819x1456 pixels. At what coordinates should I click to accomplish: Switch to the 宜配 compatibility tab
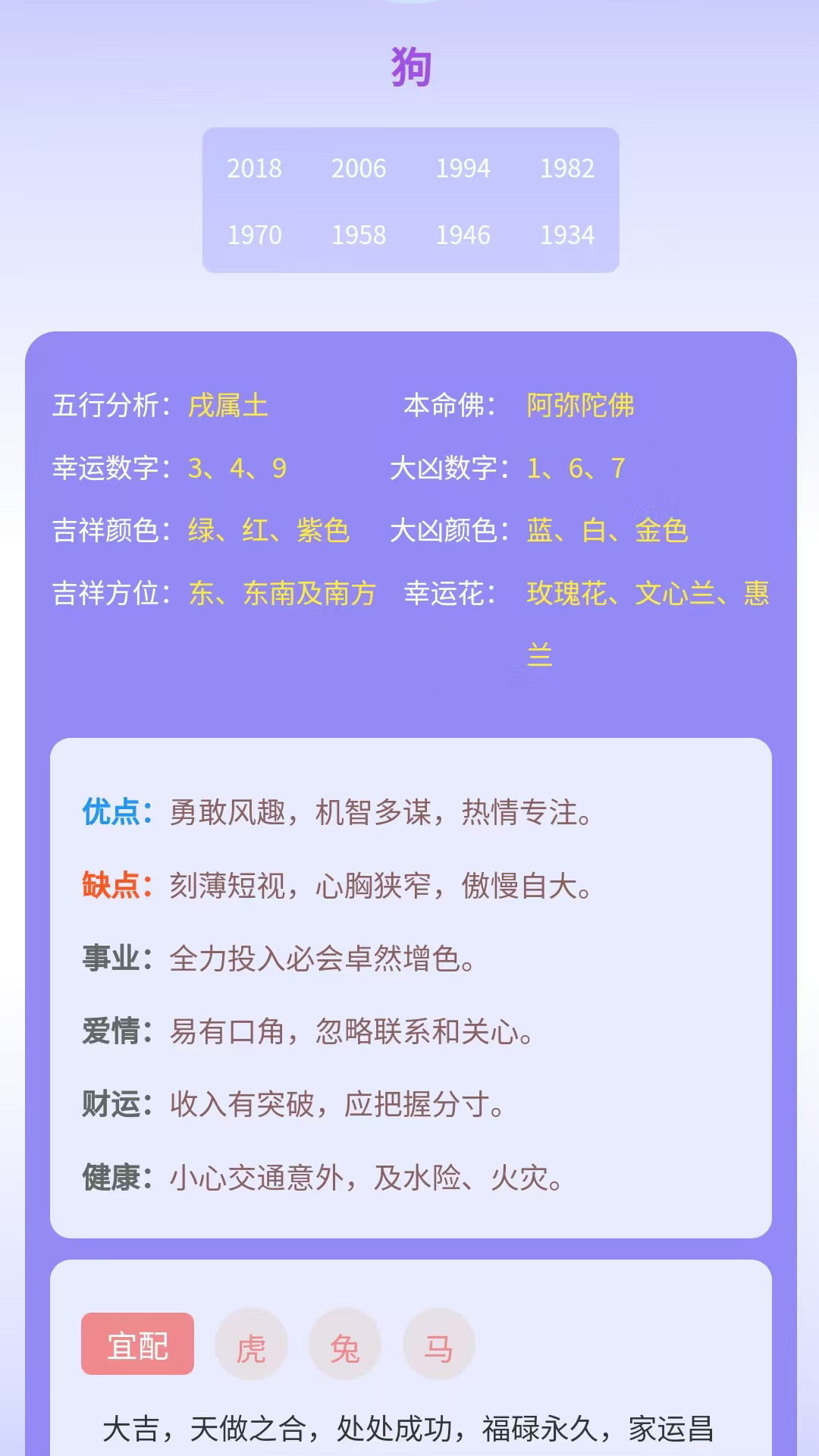[137, 1360]
